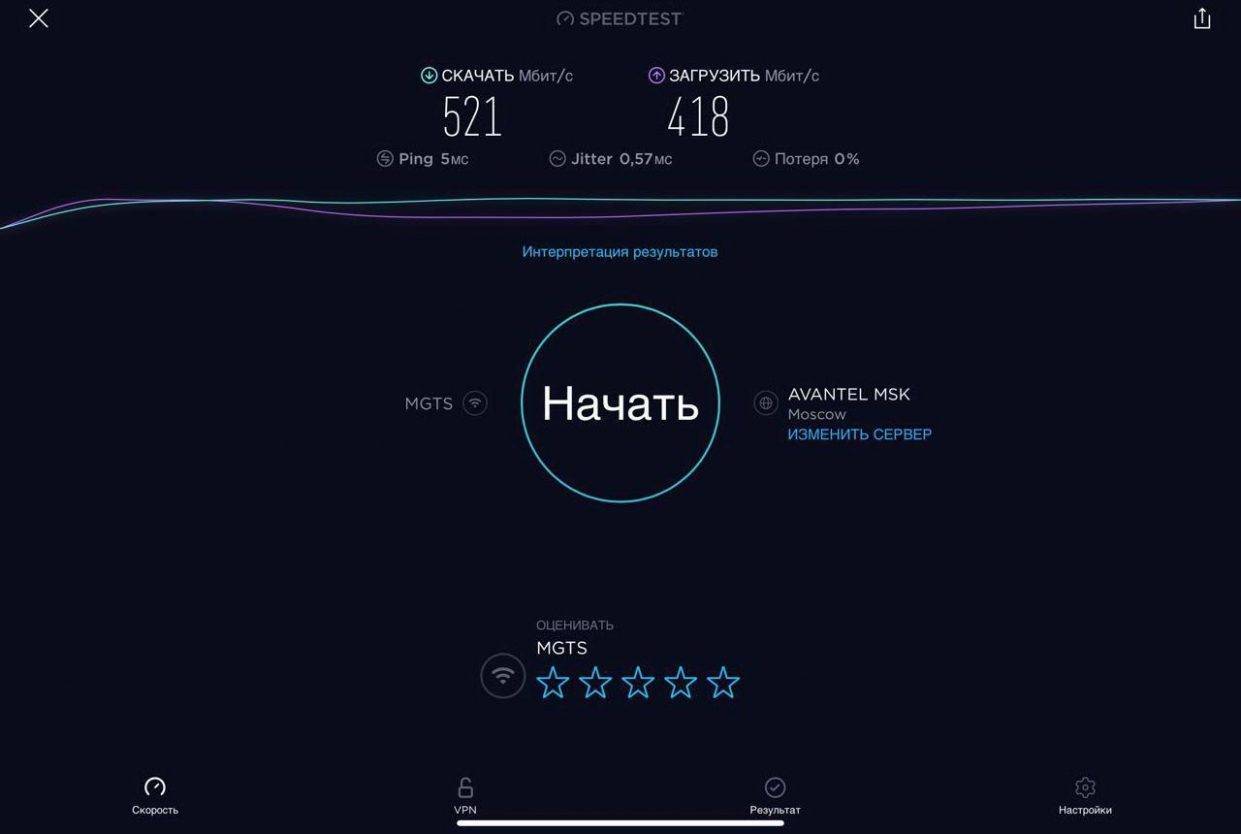Switch to the Результат tab

(x=775, y=796)
